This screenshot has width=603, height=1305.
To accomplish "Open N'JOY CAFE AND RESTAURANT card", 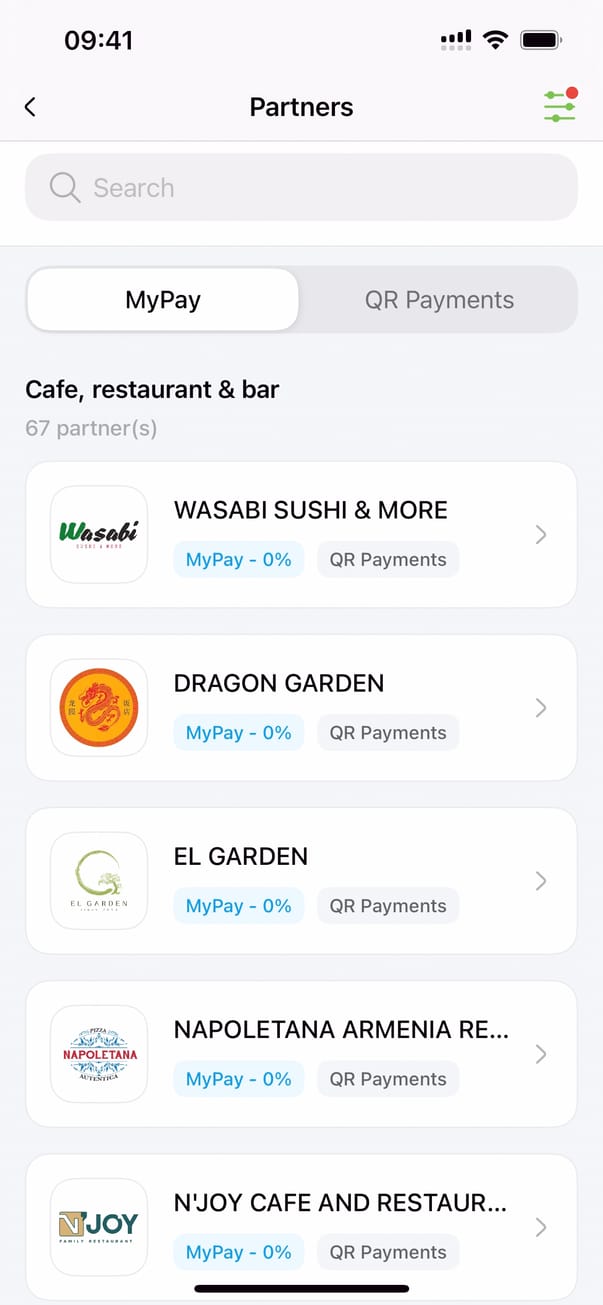I will pos(301,1227).
